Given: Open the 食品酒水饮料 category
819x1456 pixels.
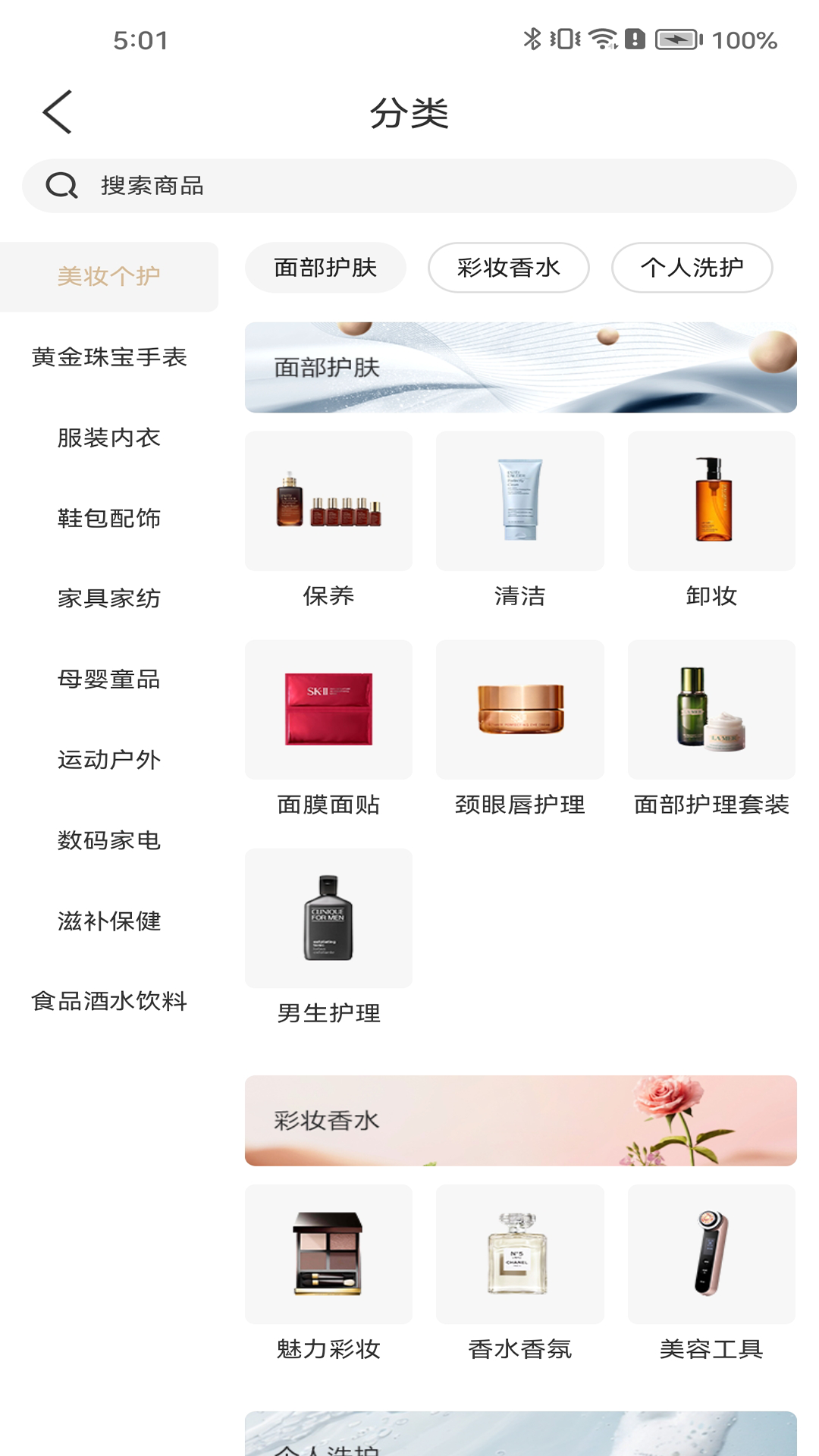Looking at the screenshot, I should pos(109,1001).
